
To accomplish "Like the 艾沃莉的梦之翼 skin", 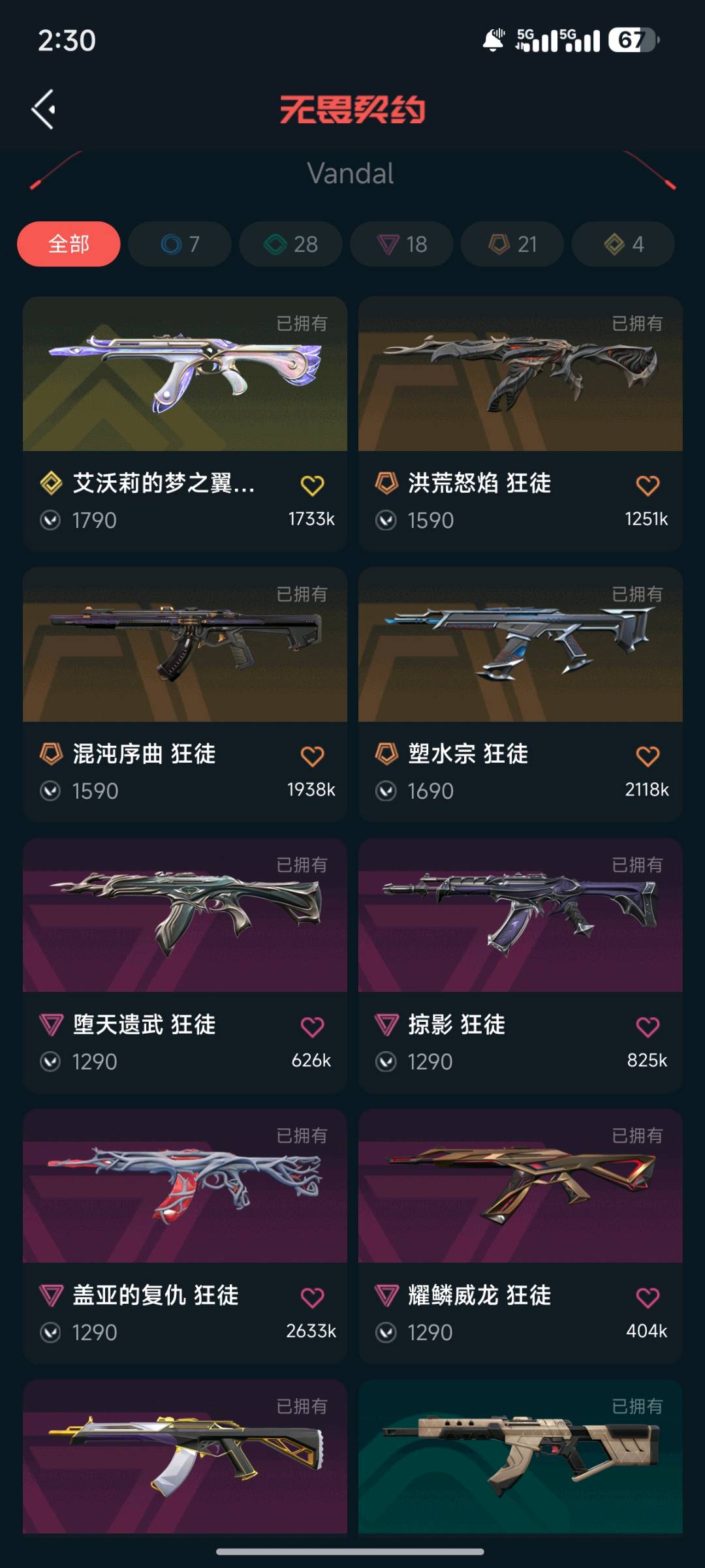I will pos(312,485).
